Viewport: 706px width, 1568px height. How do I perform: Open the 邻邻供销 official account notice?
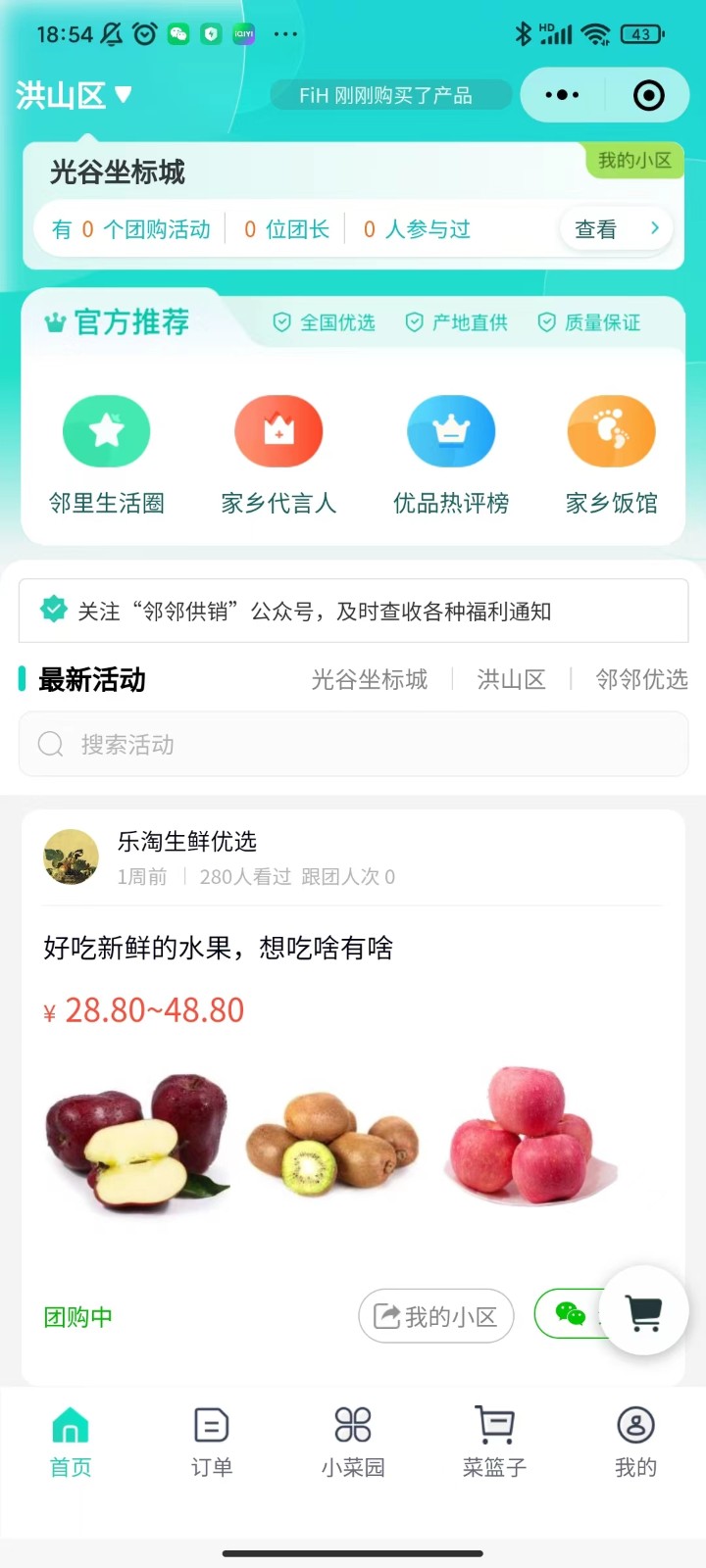tap(353, 612)
